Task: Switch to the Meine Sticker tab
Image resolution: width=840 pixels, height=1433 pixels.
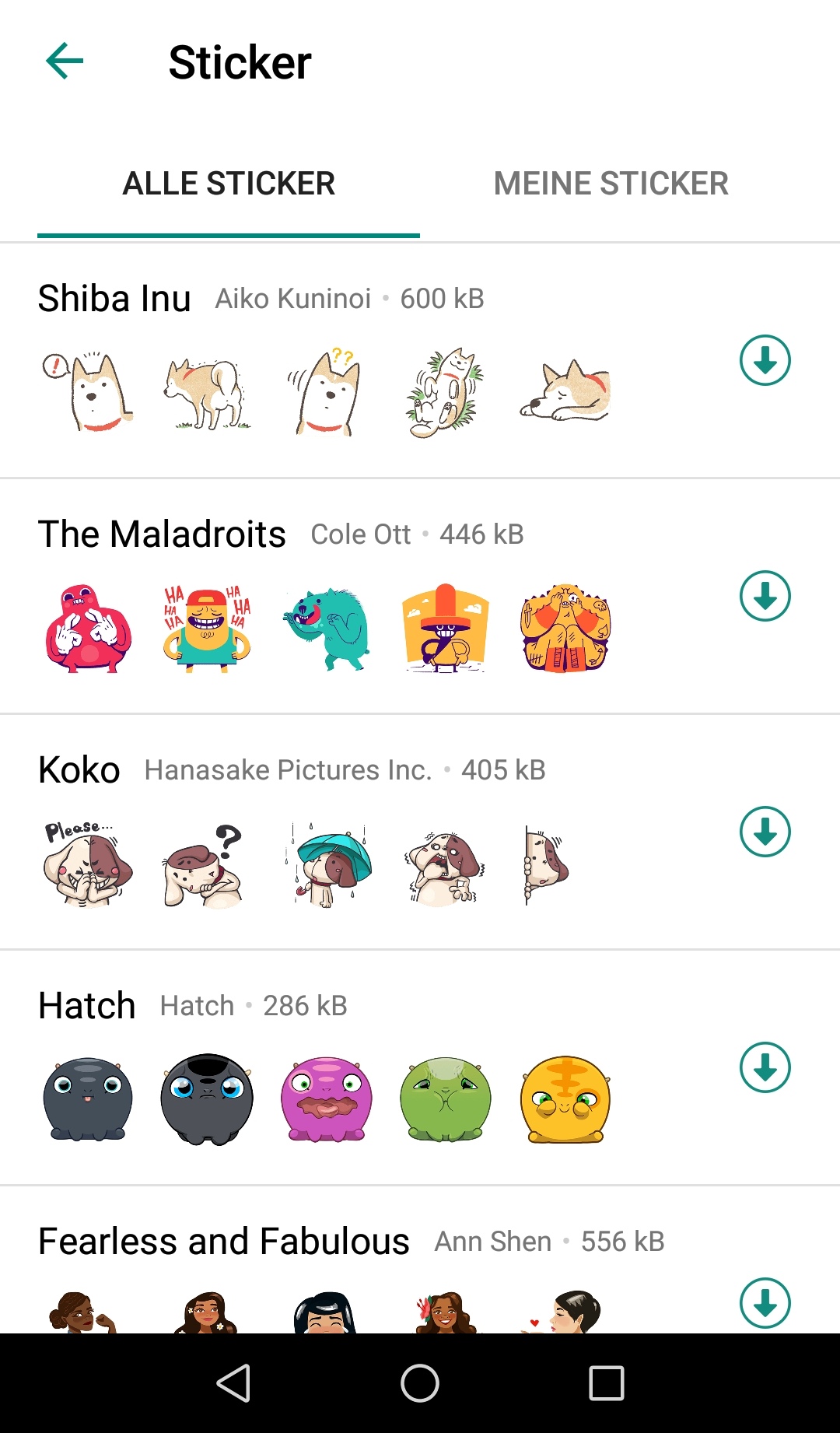Action: [611, 184]
